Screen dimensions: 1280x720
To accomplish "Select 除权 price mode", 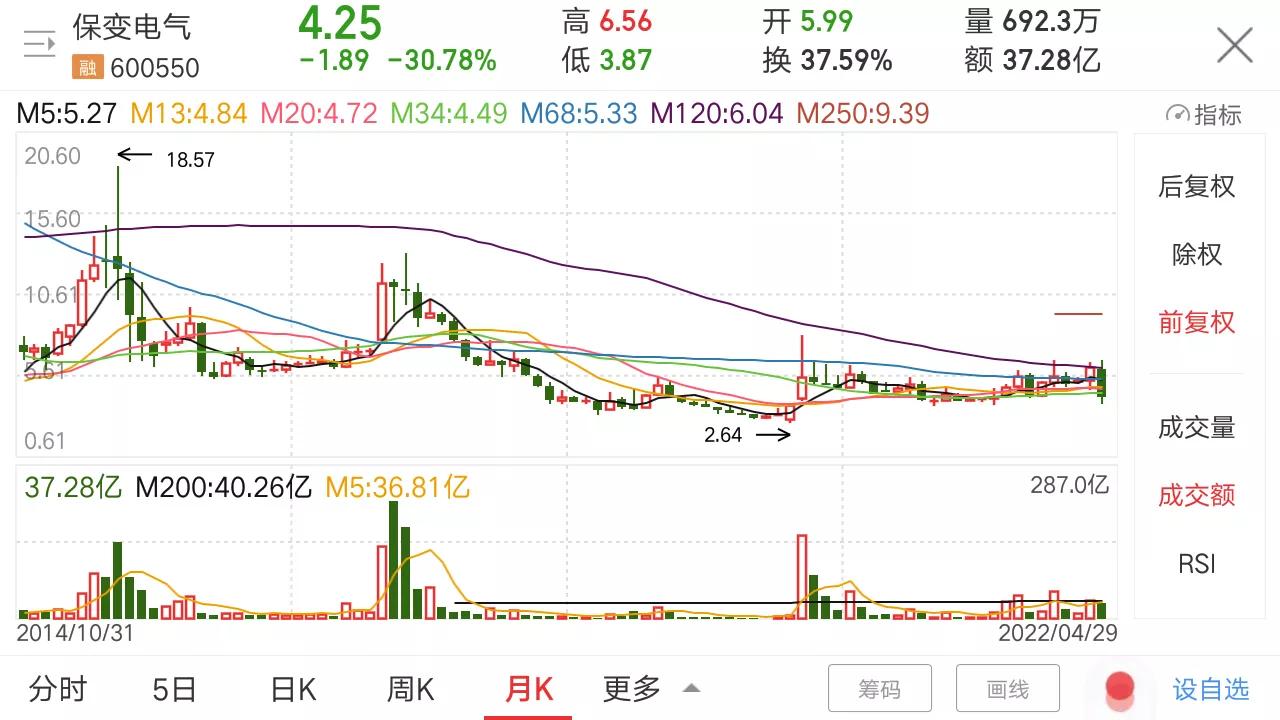I will pyautogui.click(x=1196, y=254).
